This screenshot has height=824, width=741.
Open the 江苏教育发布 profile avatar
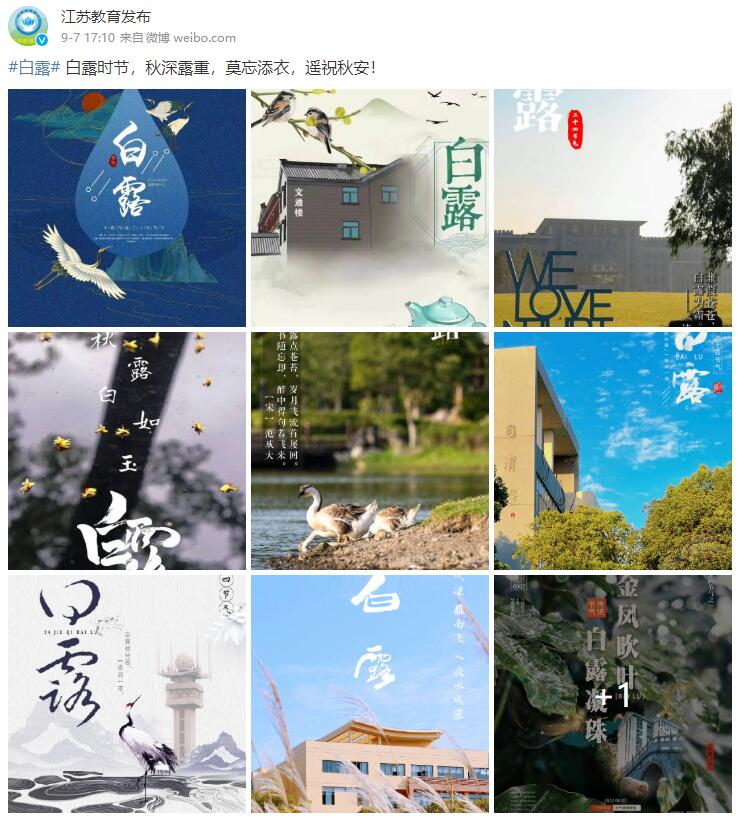pos(28,26)
